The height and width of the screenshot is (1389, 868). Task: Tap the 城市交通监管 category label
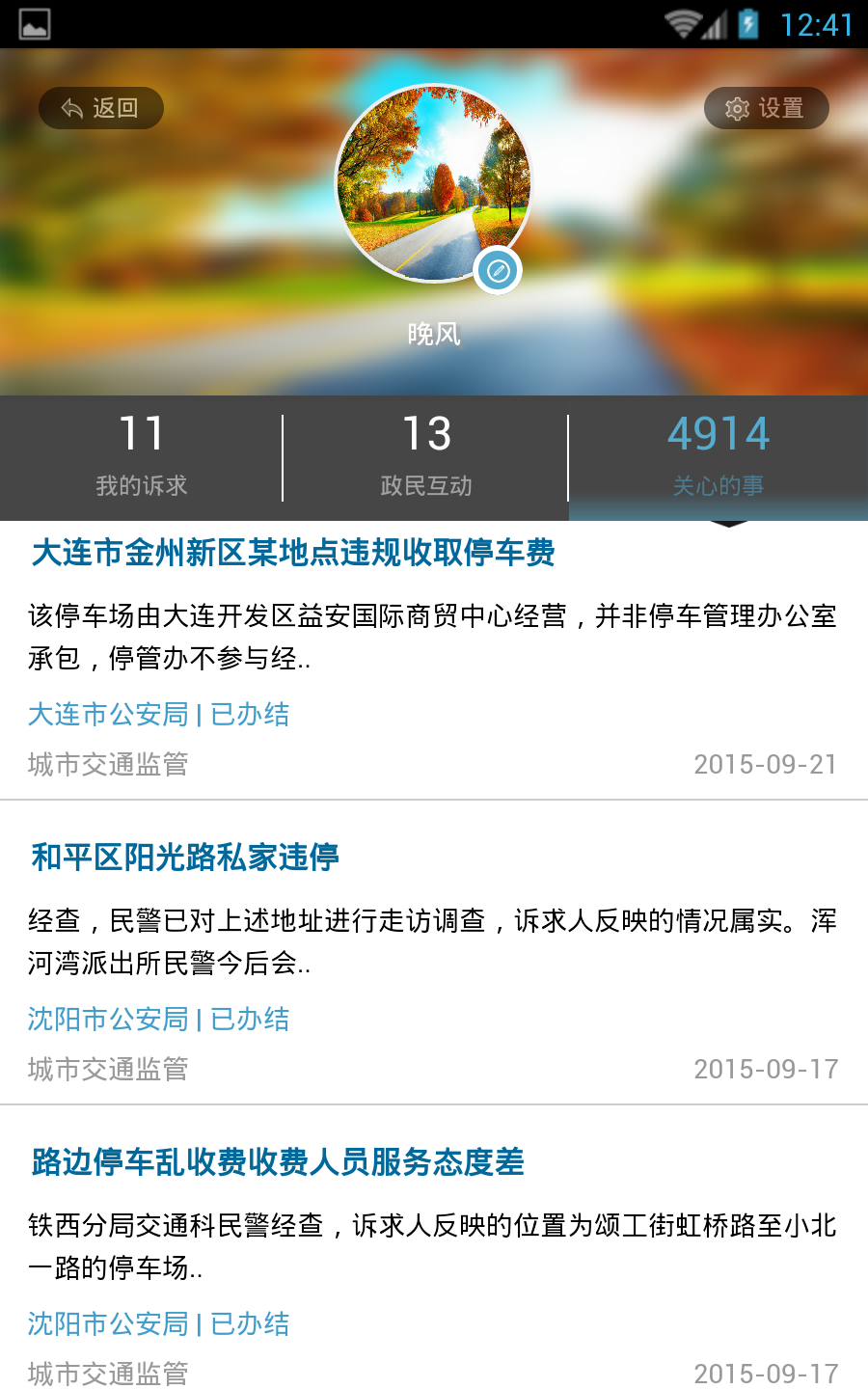click(x=107, y=764)
